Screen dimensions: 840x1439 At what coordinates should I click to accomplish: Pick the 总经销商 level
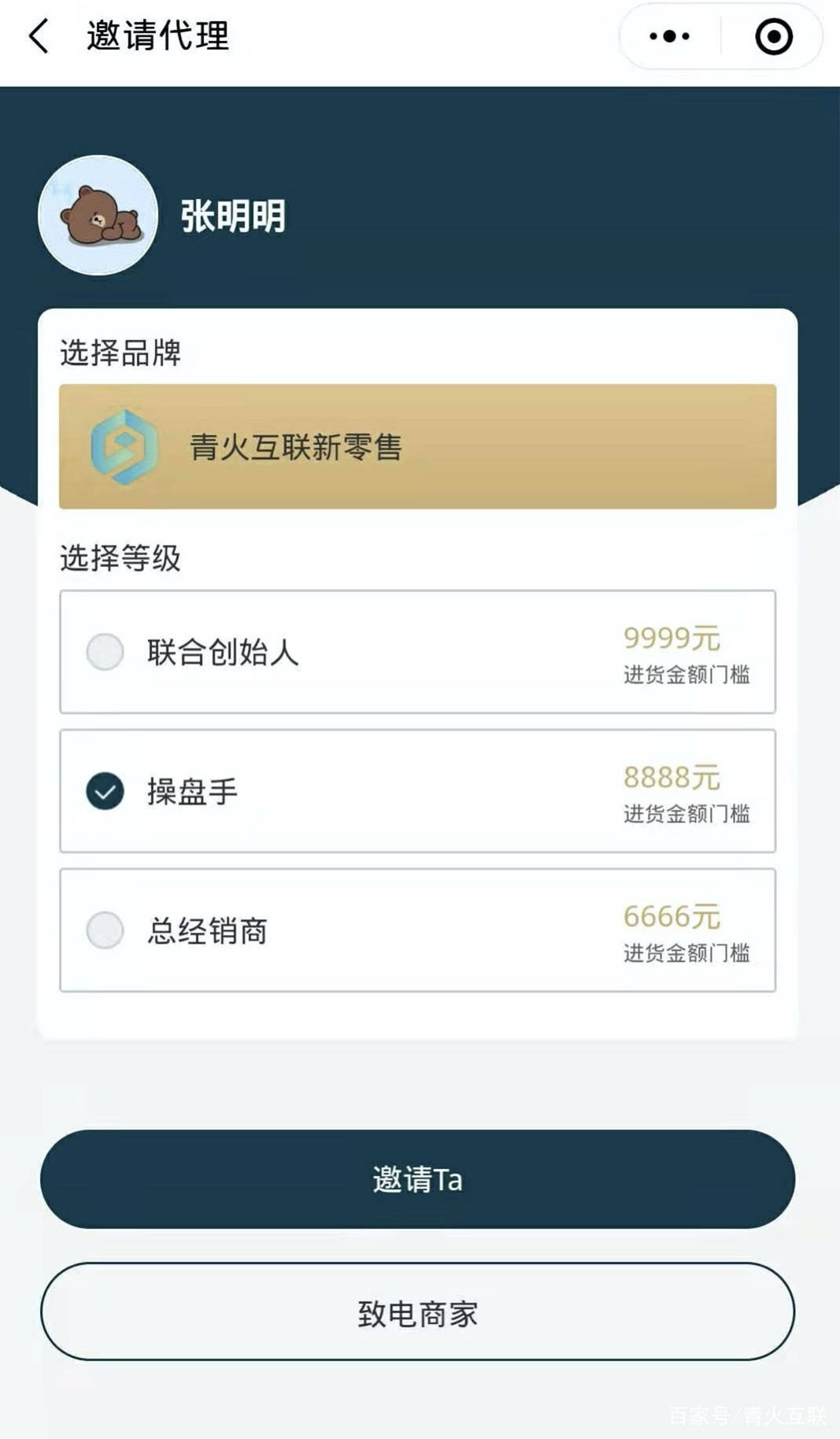(417, 930)
